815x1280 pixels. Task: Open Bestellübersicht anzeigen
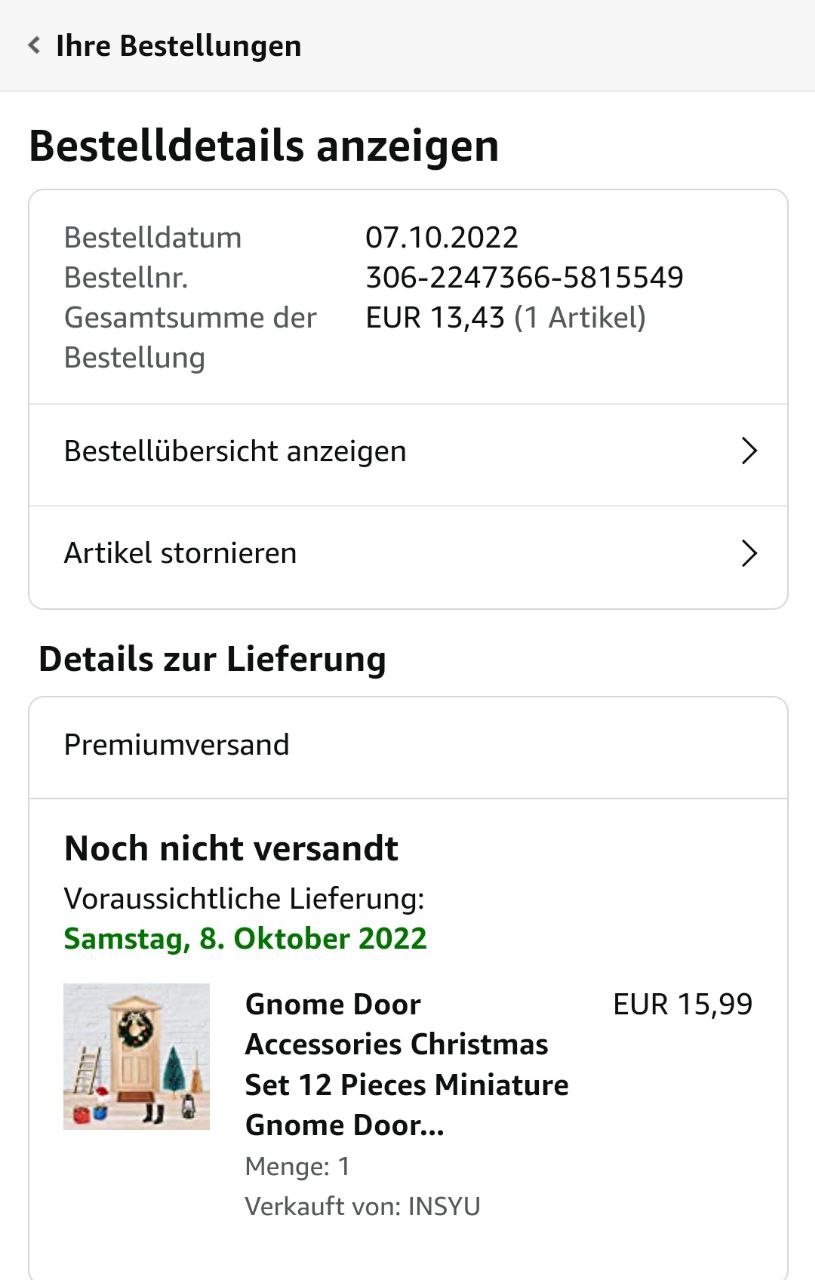[408, 452]
